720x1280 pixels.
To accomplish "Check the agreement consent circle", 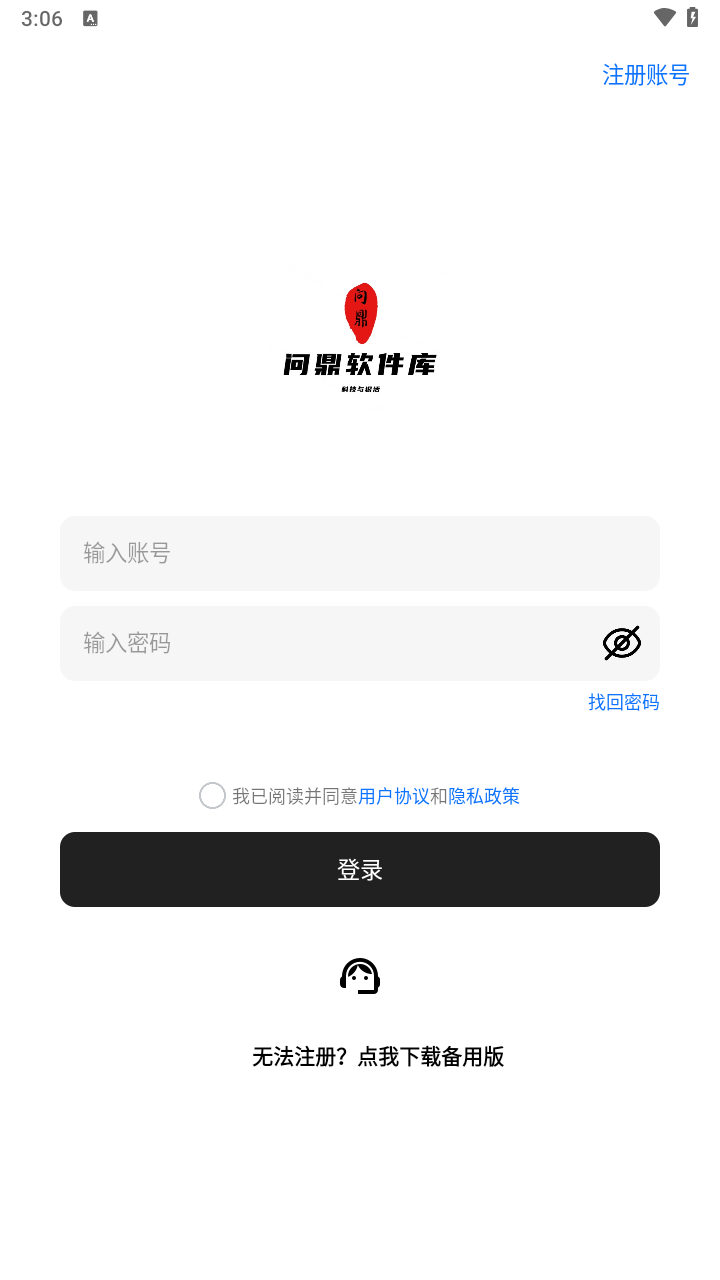I will point(212,796).
